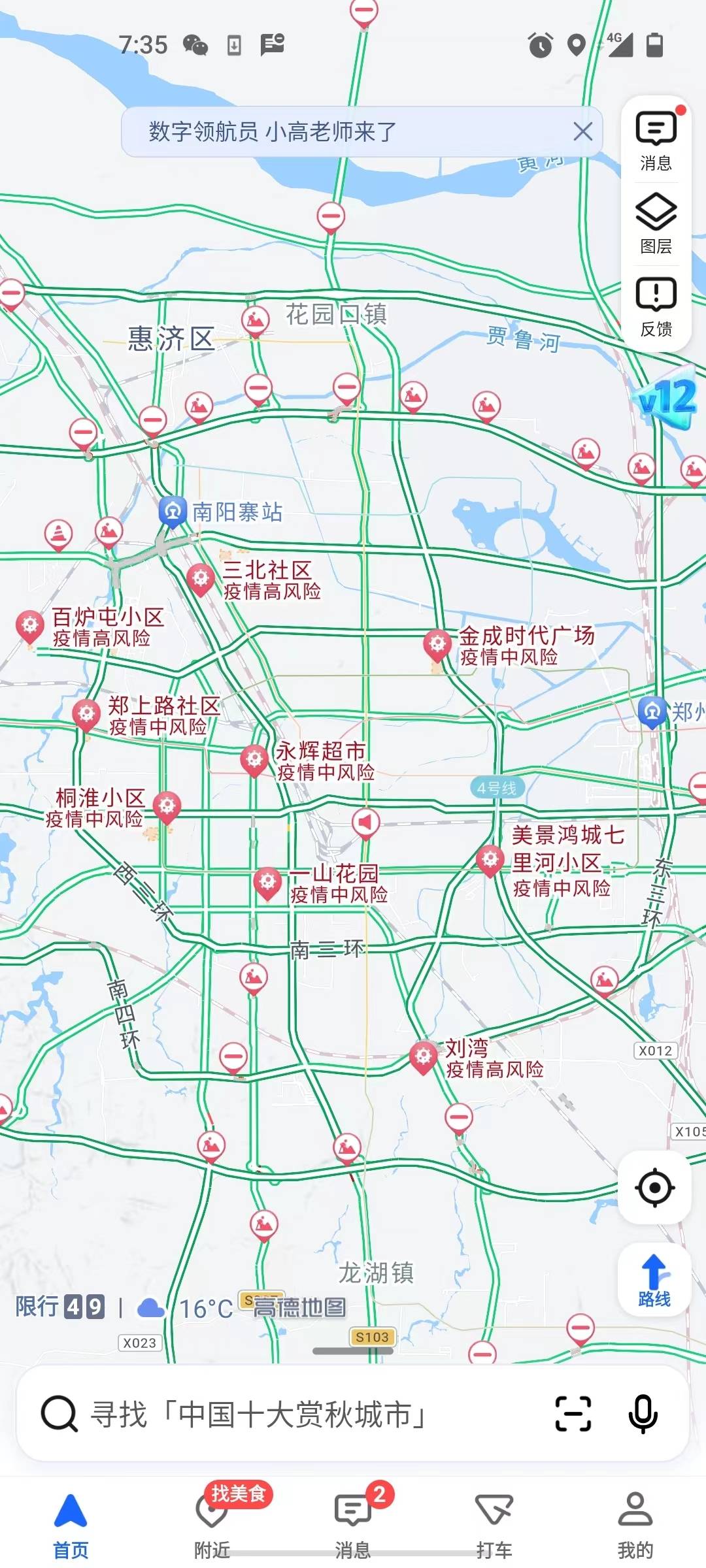Viewport: 706px width, 1568px height.
Task: Open the 路线 route planner
Action: [x=654, y=1280]
